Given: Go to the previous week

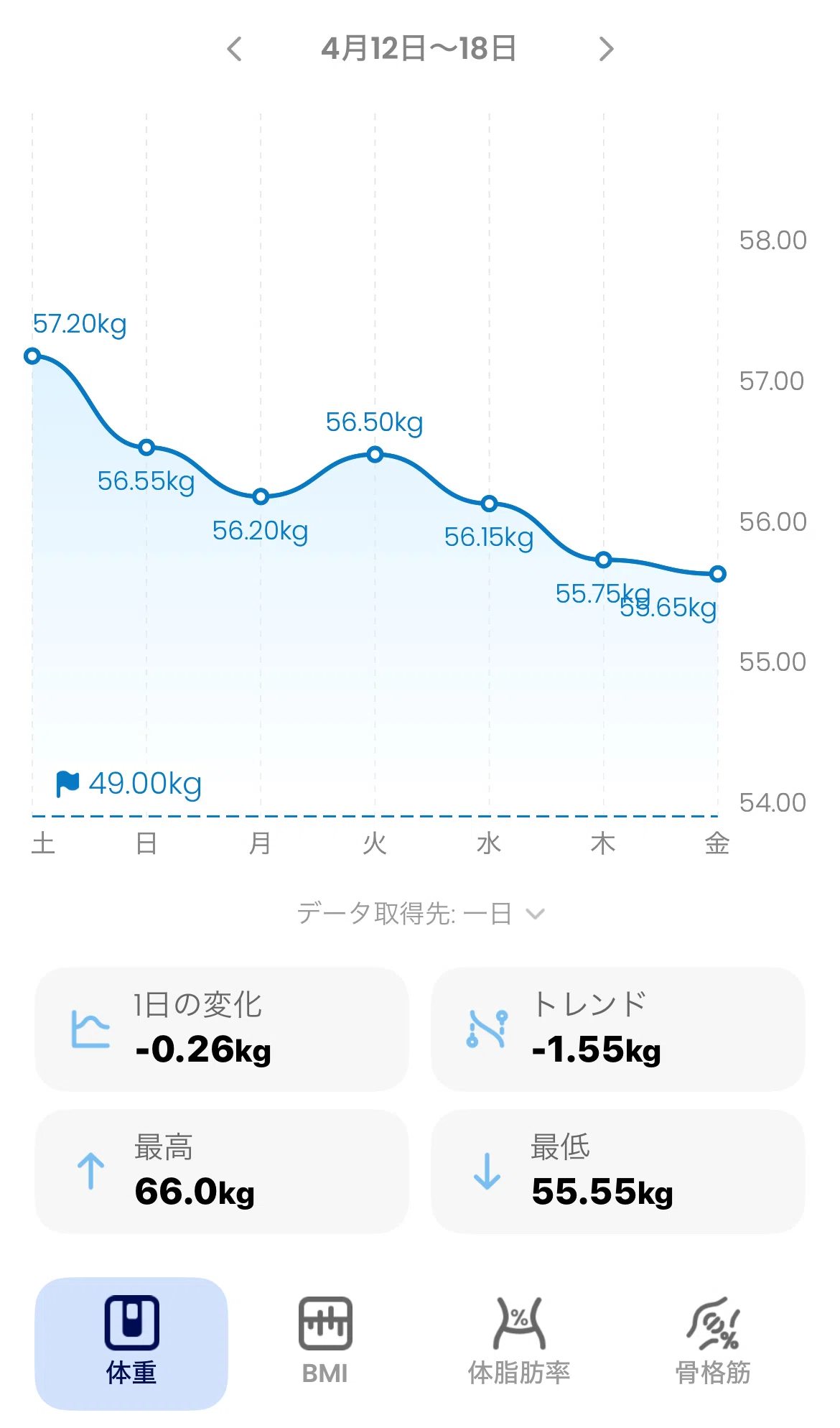Looking at the screenshot, I should pyautogui.click(x=234, y=50).
